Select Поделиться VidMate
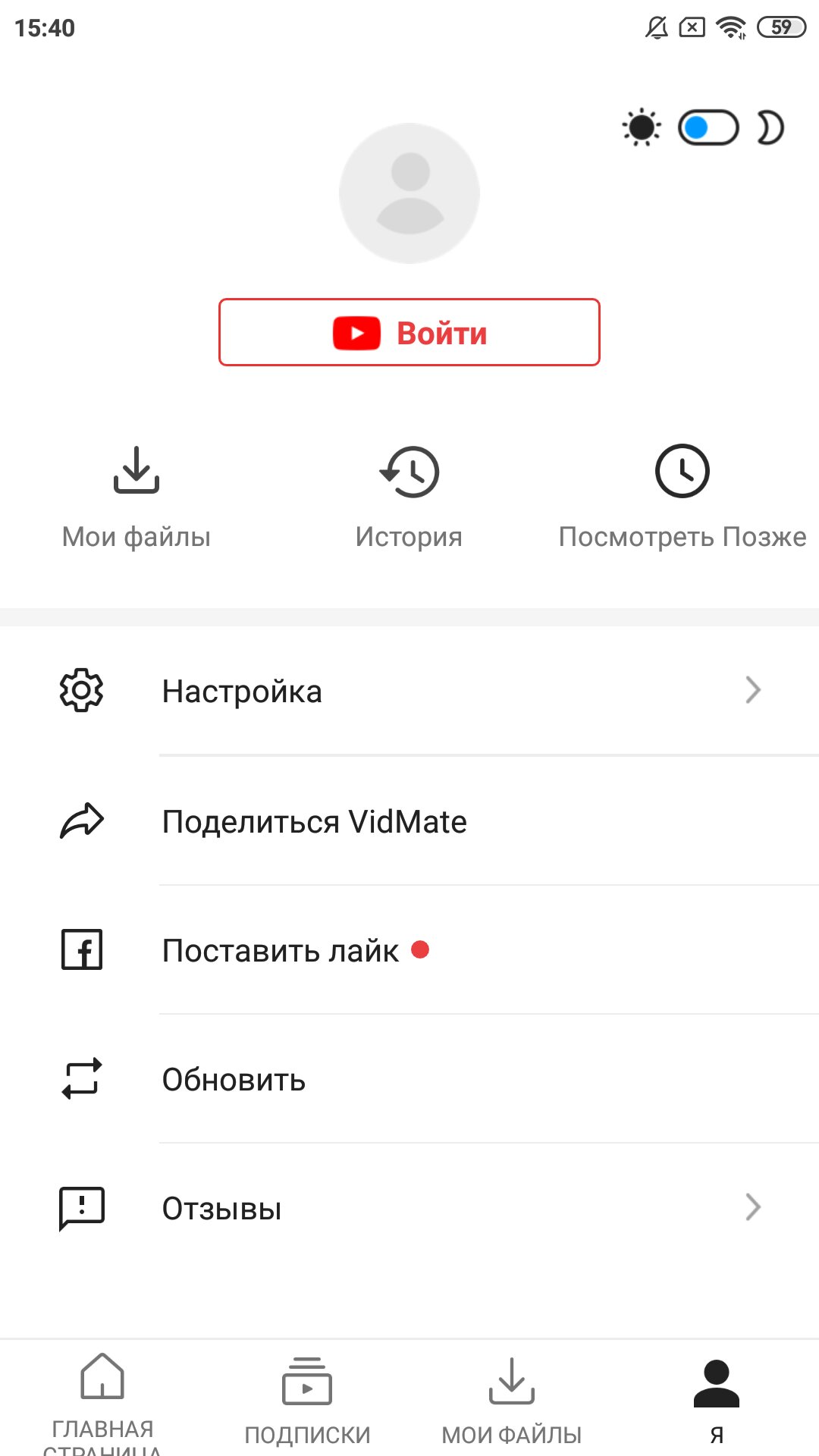 point(409,821)
